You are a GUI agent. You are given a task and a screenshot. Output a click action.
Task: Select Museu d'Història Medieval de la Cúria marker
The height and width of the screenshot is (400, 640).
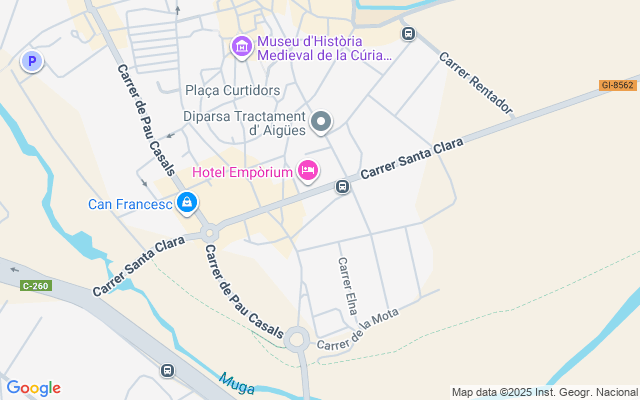[x=241, y=46]
